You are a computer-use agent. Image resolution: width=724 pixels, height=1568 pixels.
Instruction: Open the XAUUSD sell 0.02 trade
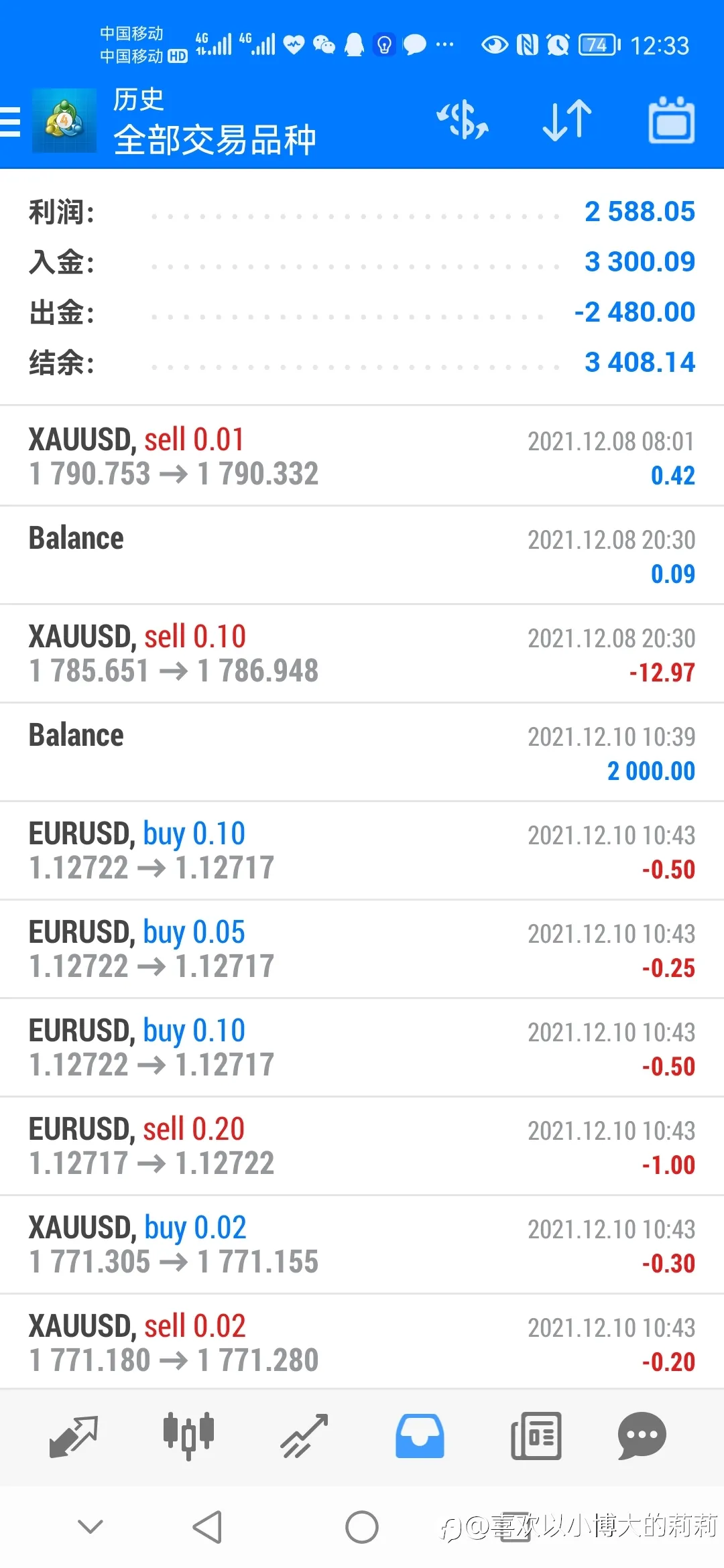362,1342
